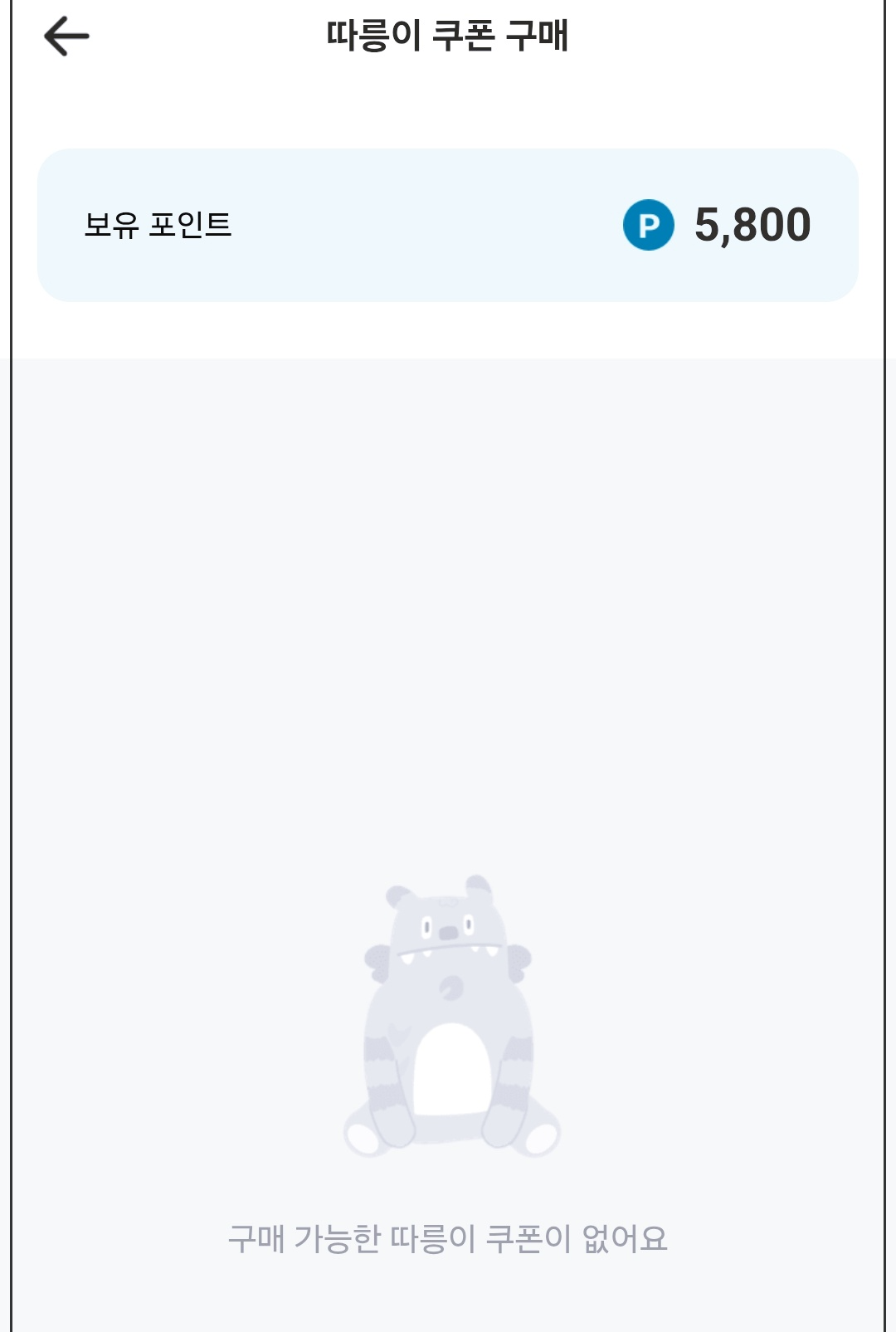Click the header bar of coupon purchase screen

pos(448,35)
